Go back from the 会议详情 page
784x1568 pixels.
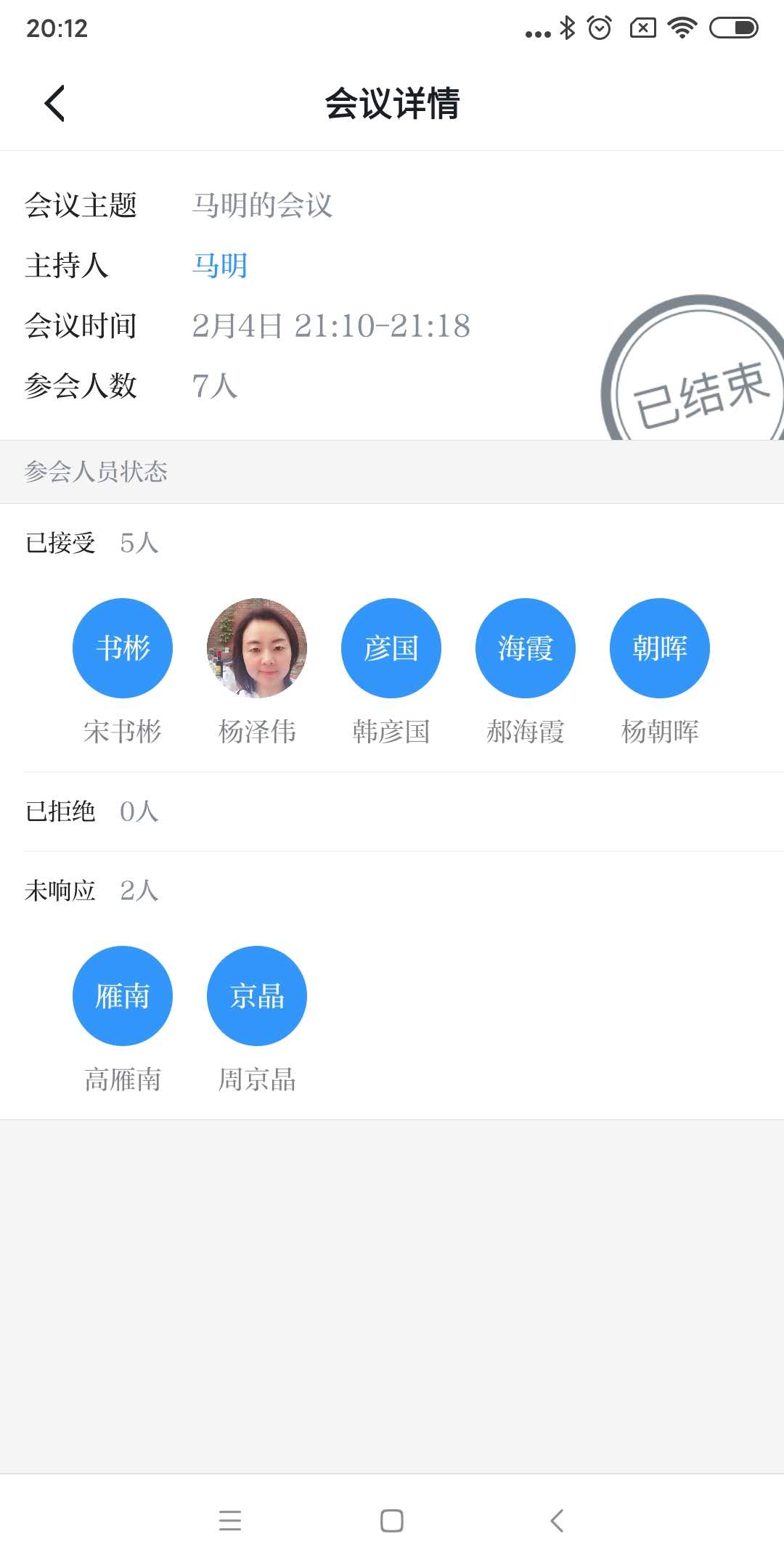pyautogui.click(x=55, y=103)
